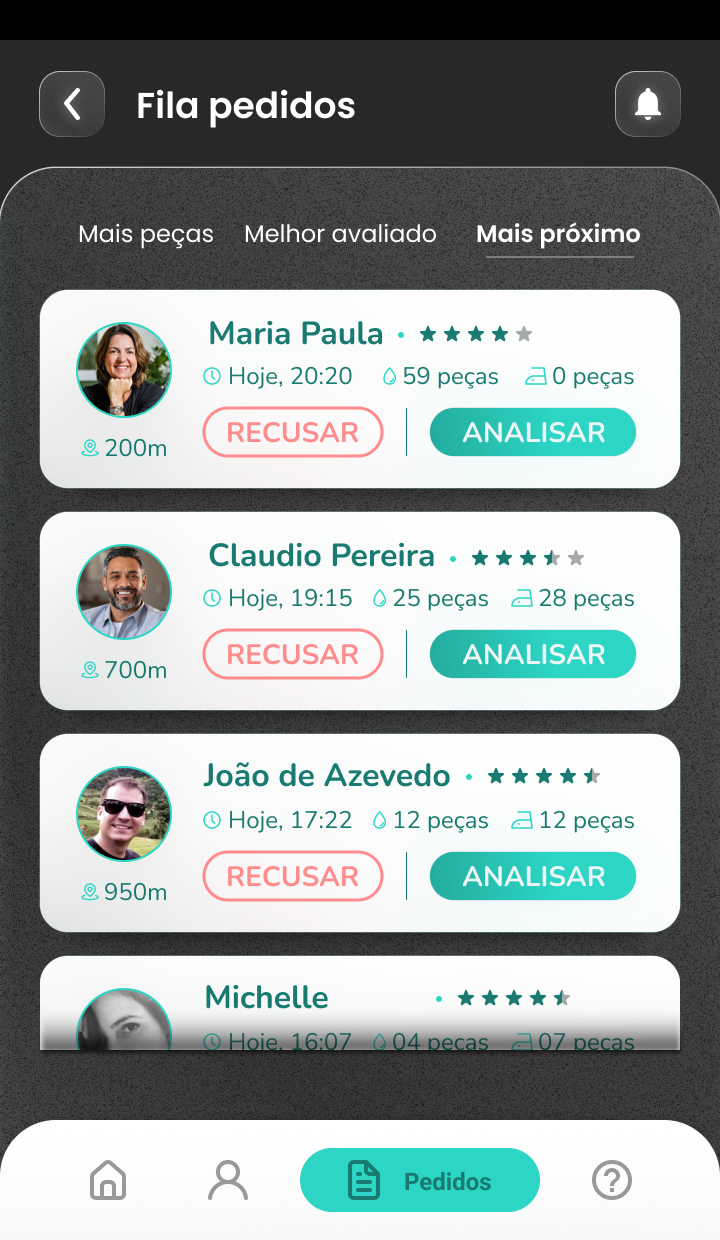Tap RECUSAR on Claudio Pereira's order
720x1240 pixels.
[x=293, y=654]
